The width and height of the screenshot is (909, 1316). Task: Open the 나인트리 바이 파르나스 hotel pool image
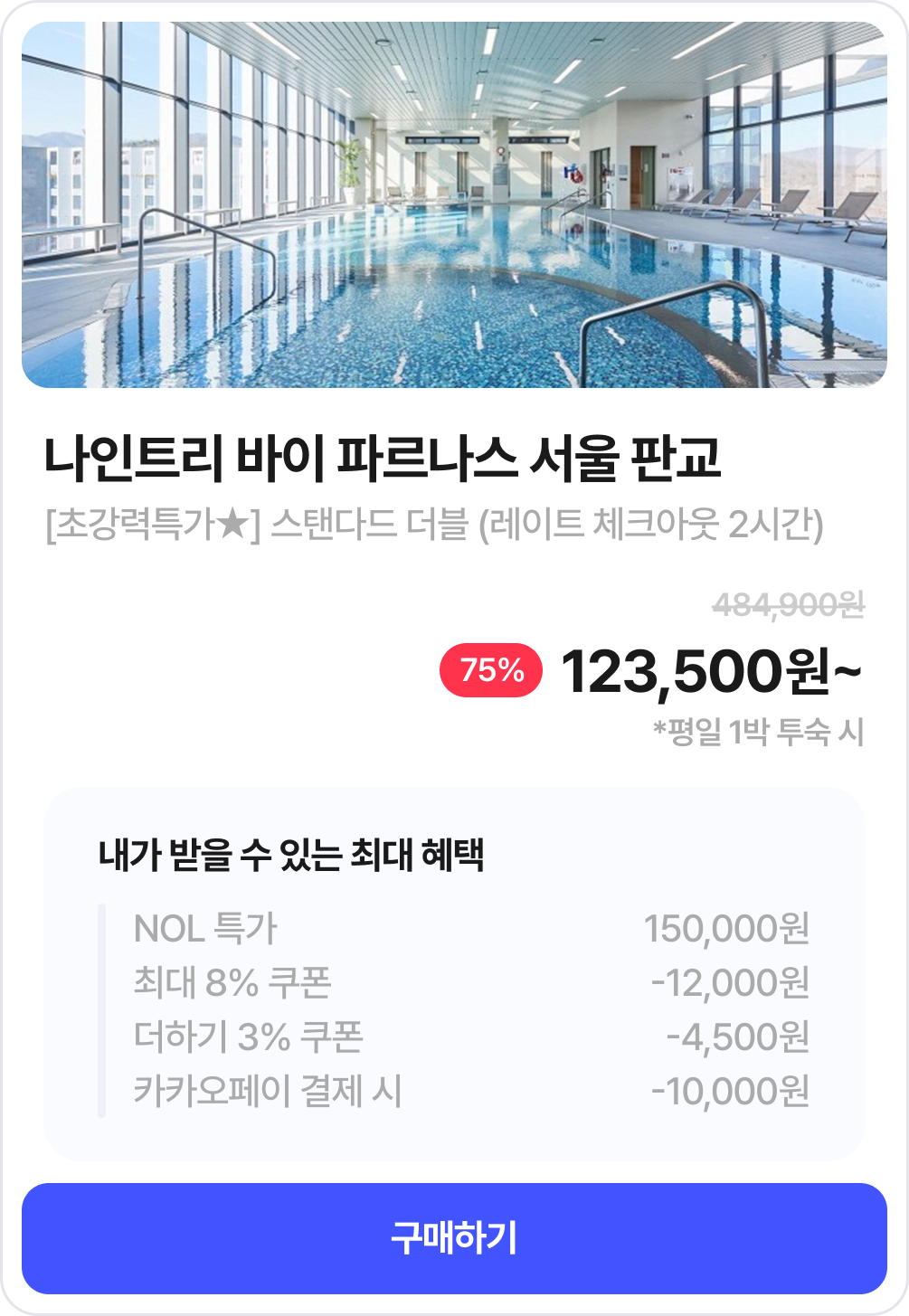[454, 205]
